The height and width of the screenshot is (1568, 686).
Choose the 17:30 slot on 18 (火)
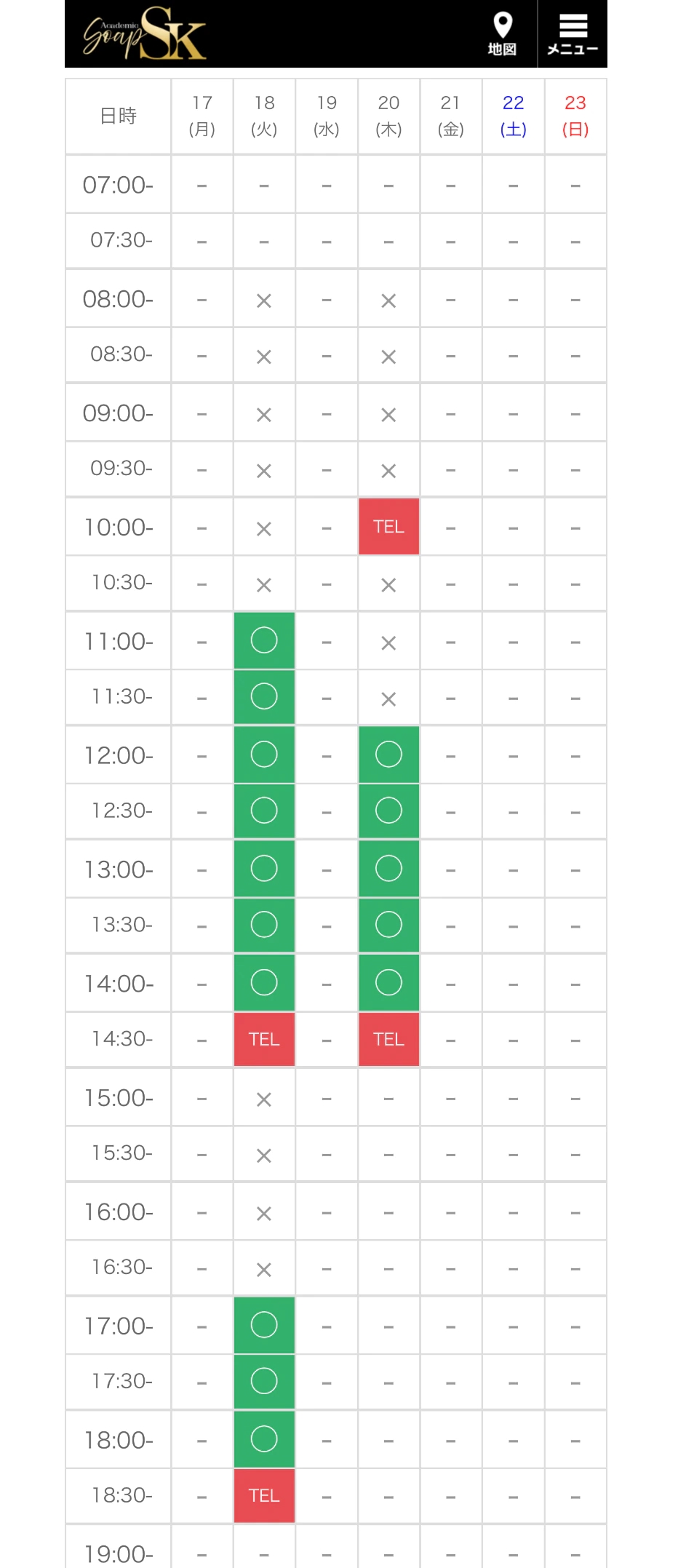(264, 1381)
